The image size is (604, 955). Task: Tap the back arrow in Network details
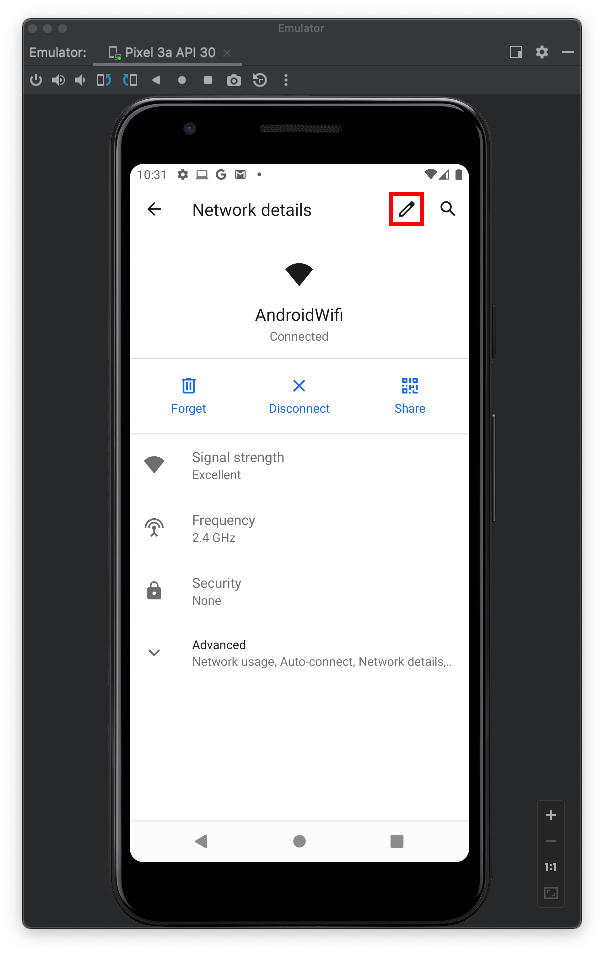(154, 209)
